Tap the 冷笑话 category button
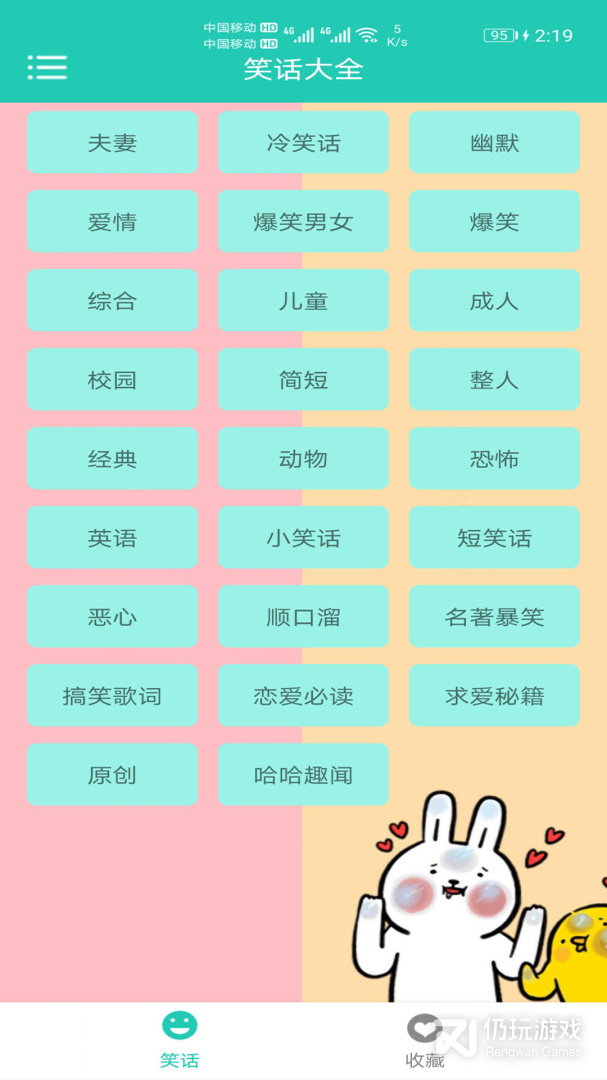Screen dimensions: 607x1080 tap(303, 143)
